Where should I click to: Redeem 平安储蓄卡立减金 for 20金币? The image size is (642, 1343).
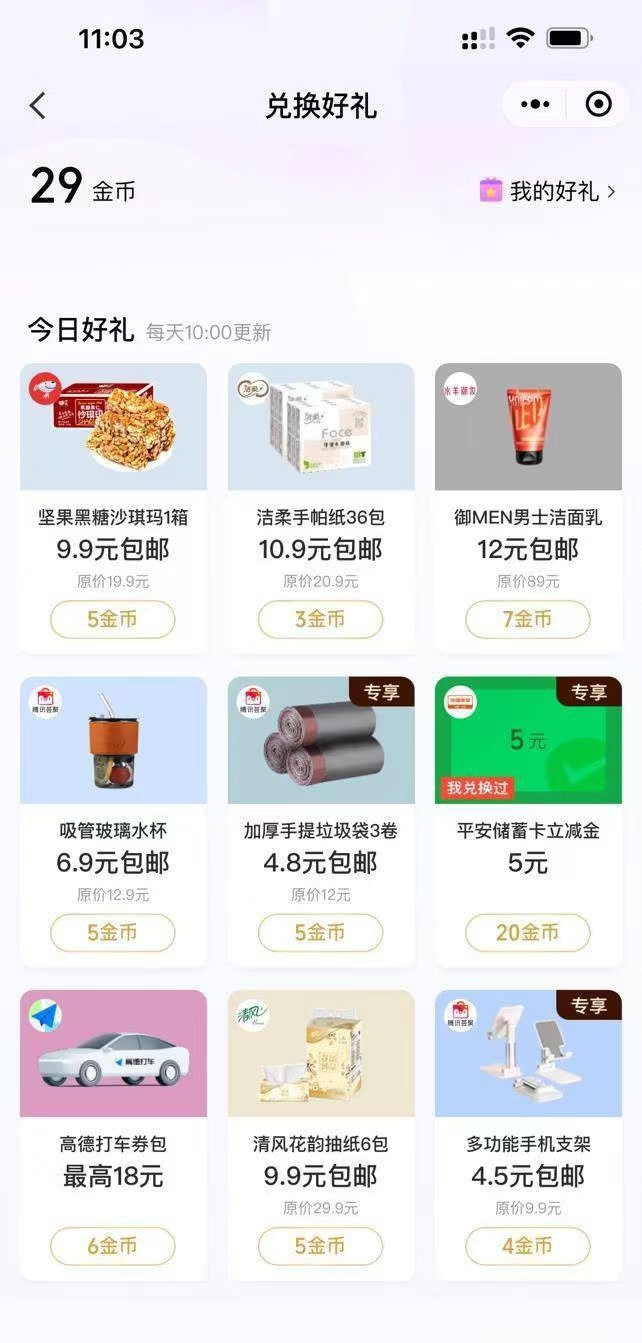pos(527,932)
